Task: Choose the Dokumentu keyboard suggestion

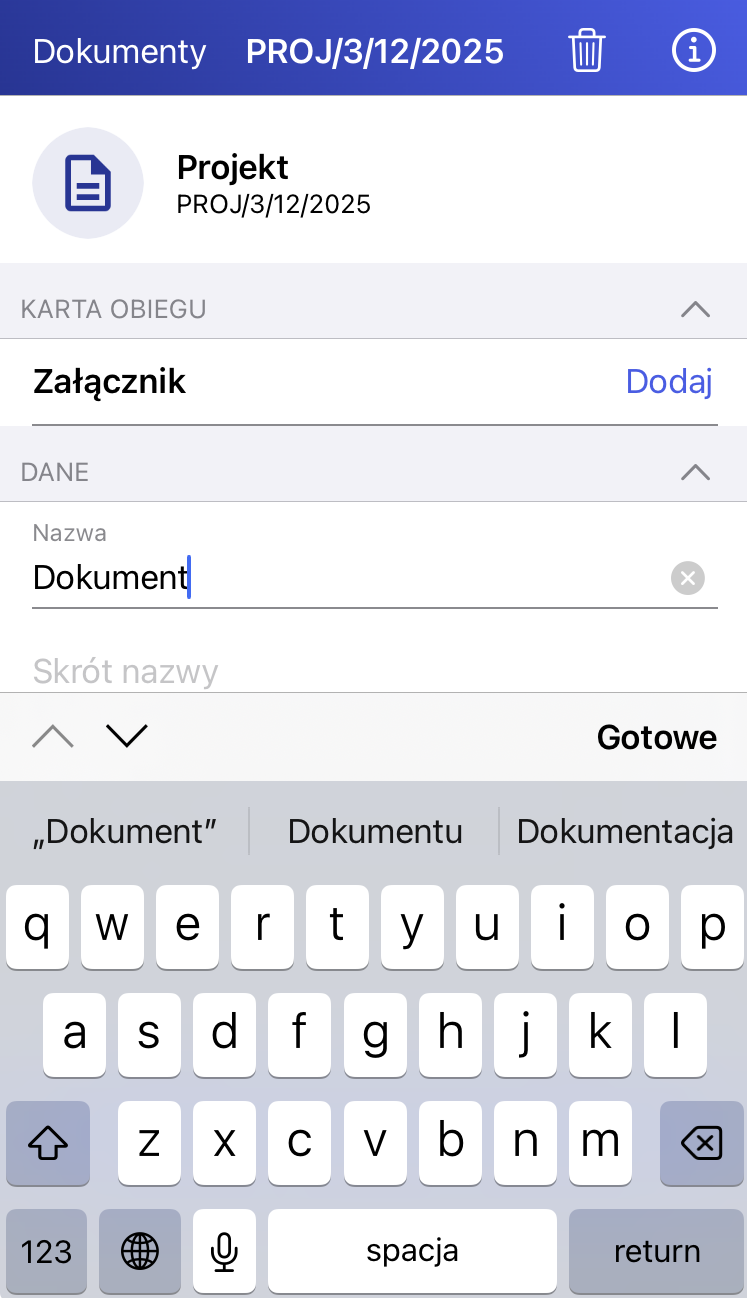Action: (375, 832)
